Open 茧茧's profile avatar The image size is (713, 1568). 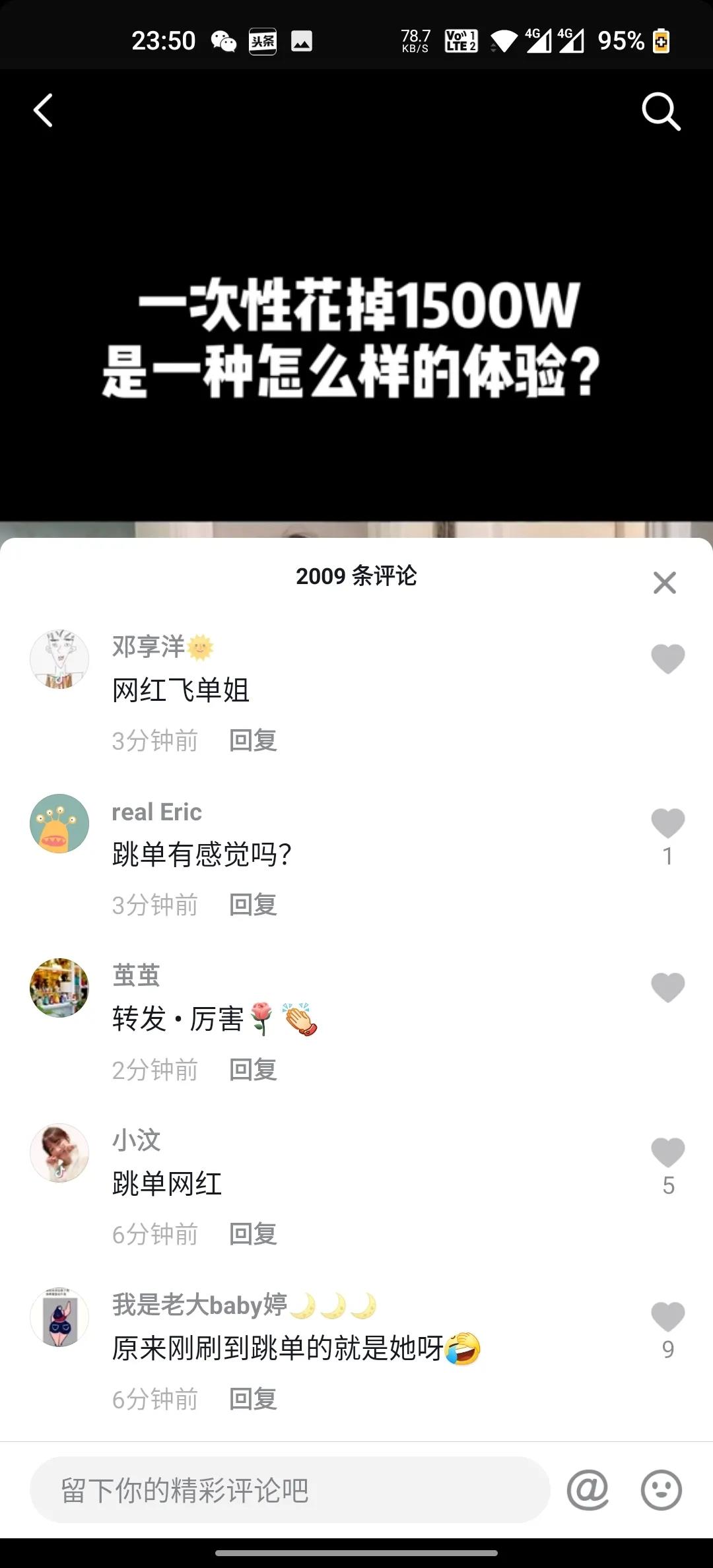(59, 987)
